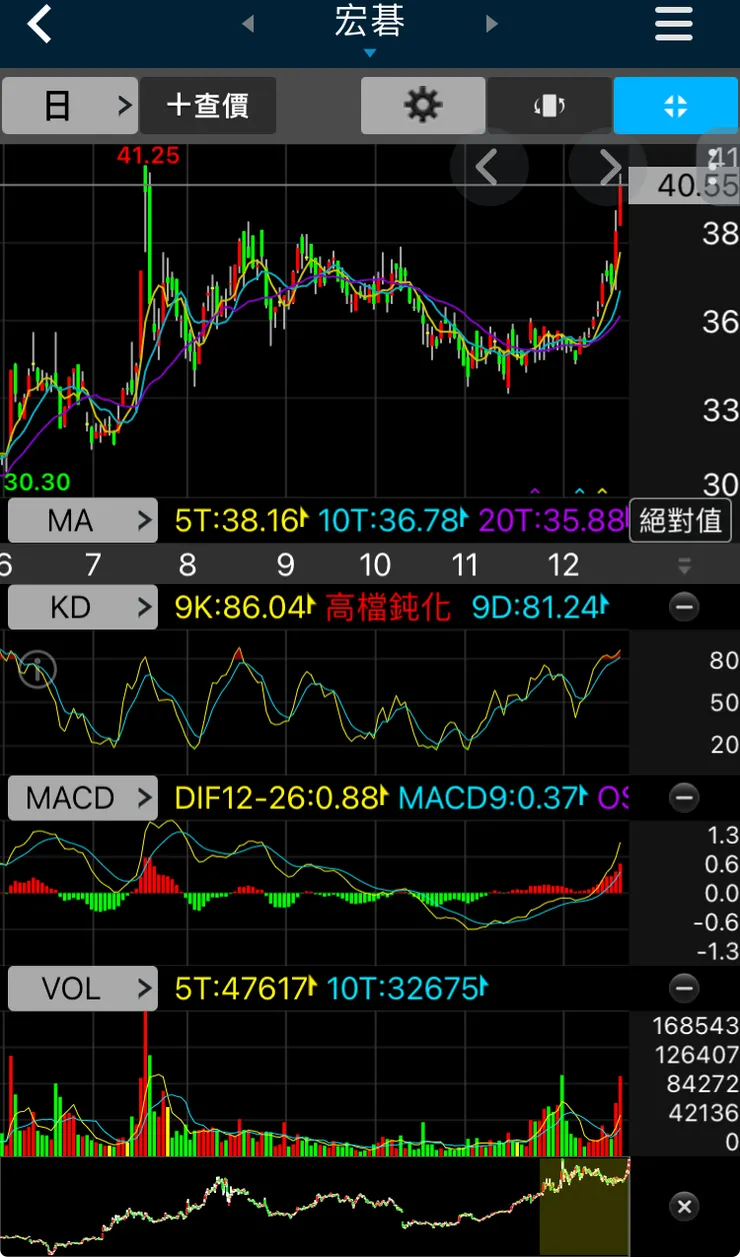Viewport: 740px width, 1257px height.
Task: Tap the 十查價 price inquiry button
Action: click(207, 104)
